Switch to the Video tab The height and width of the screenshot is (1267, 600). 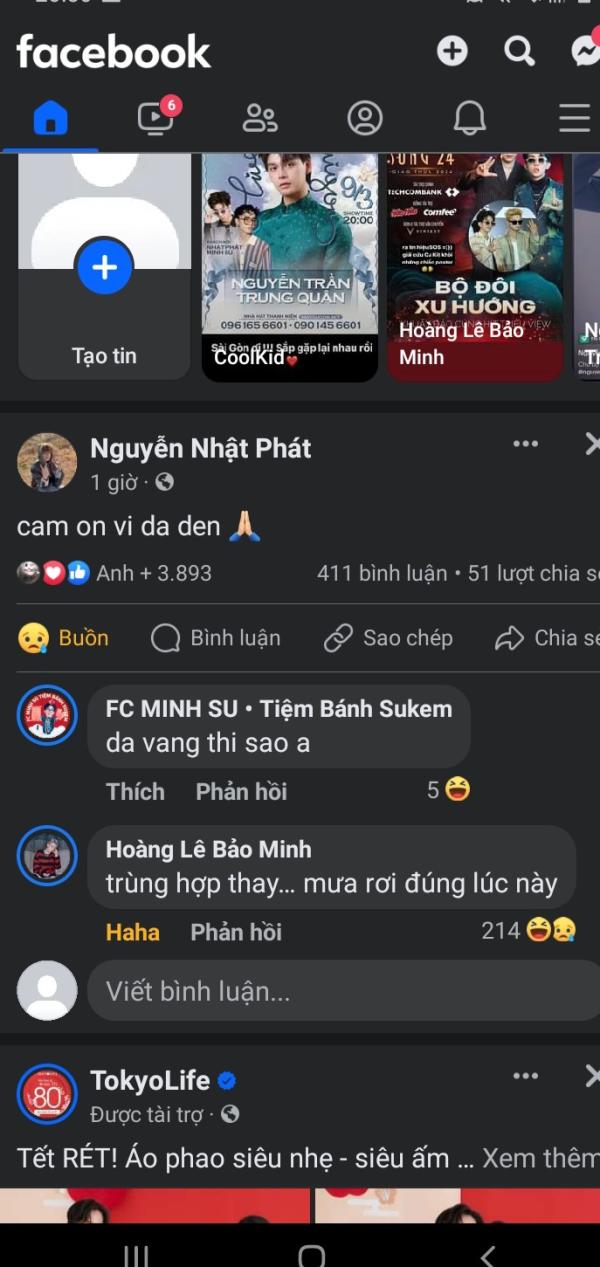(x=157, y=117)
